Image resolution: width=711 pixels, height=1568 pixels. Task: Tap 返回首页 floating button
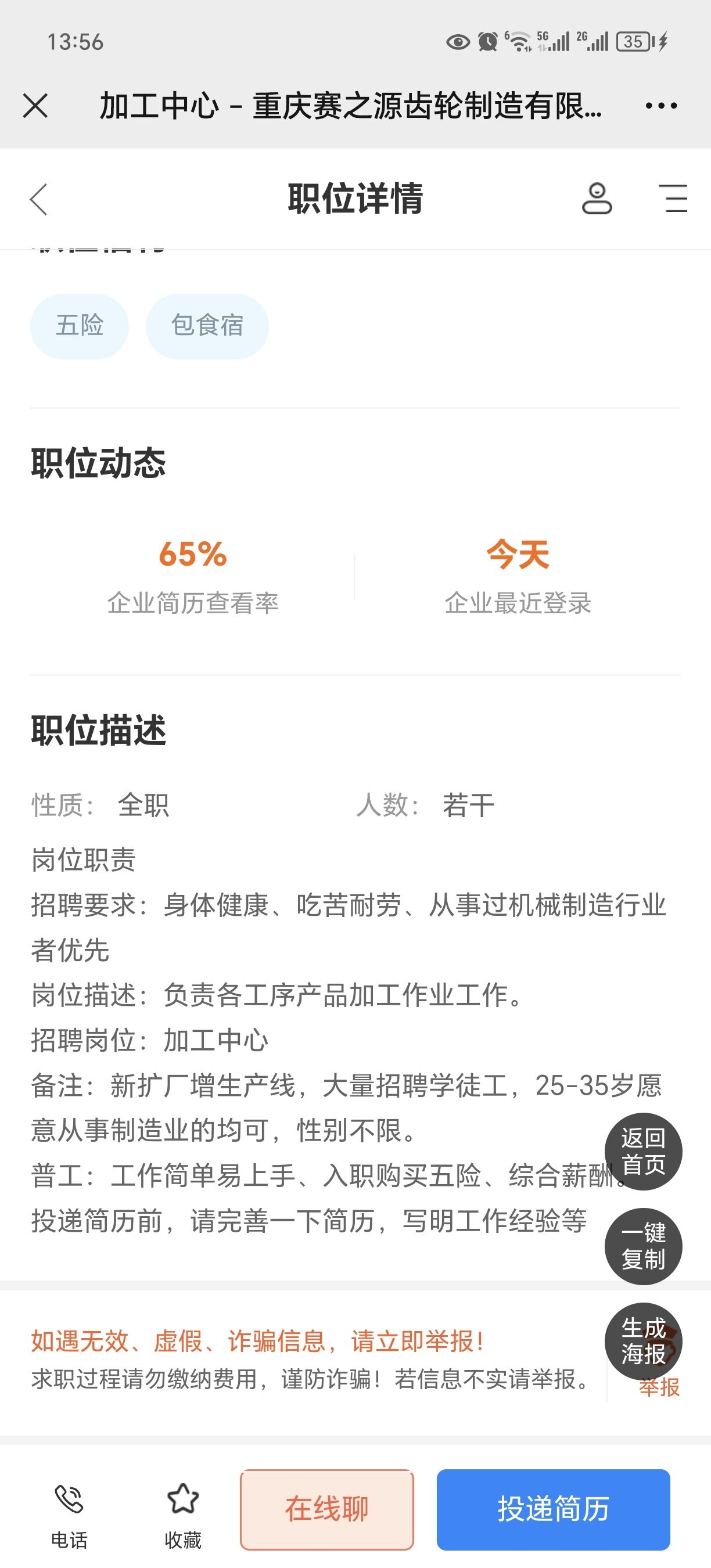(643, 1152)
